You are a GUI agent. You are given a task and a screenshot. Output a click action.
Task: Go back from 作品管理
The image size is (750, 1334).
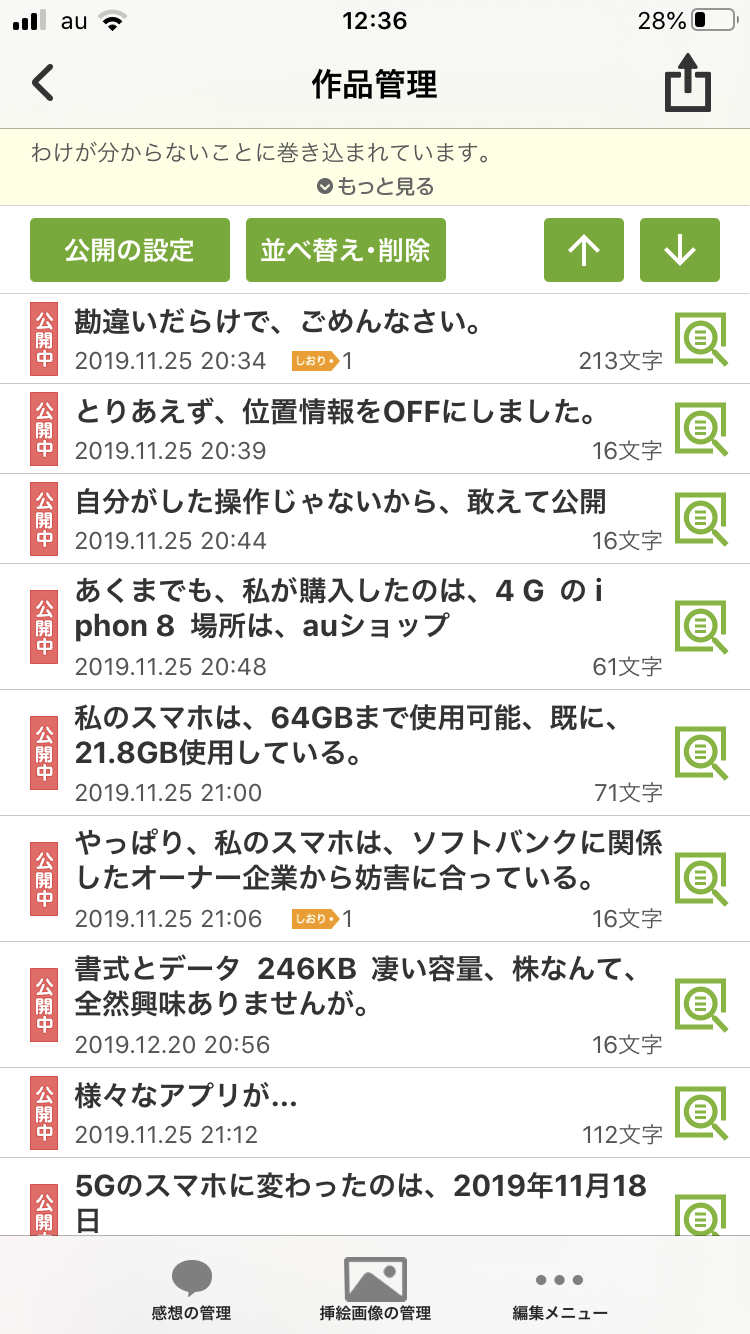43,84
